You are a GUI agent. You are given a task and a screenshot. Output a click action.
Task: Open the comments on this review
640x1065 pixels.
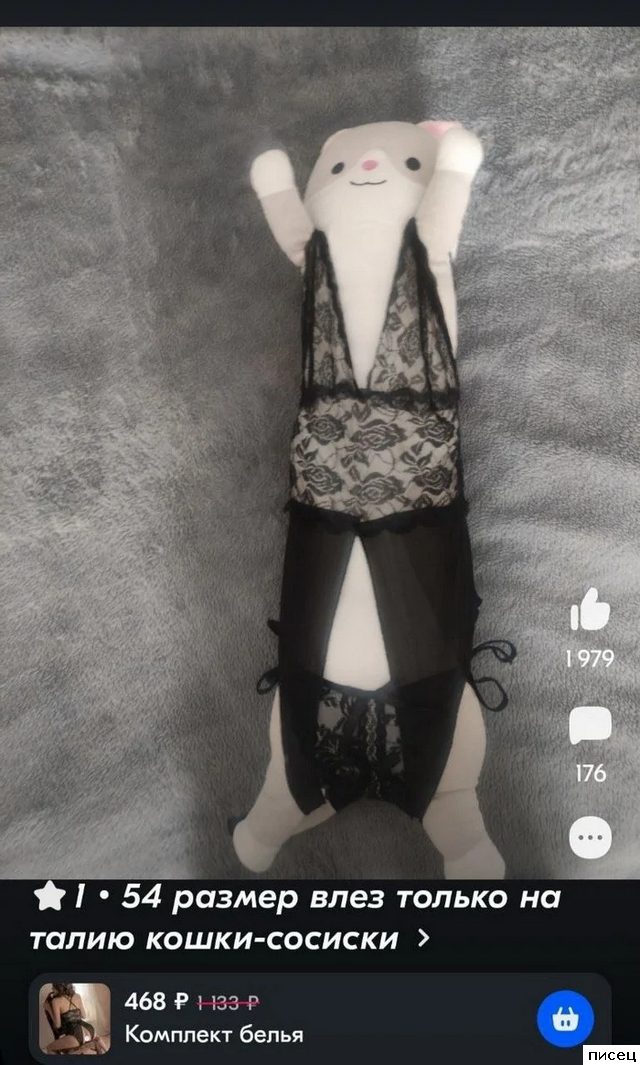590,727
